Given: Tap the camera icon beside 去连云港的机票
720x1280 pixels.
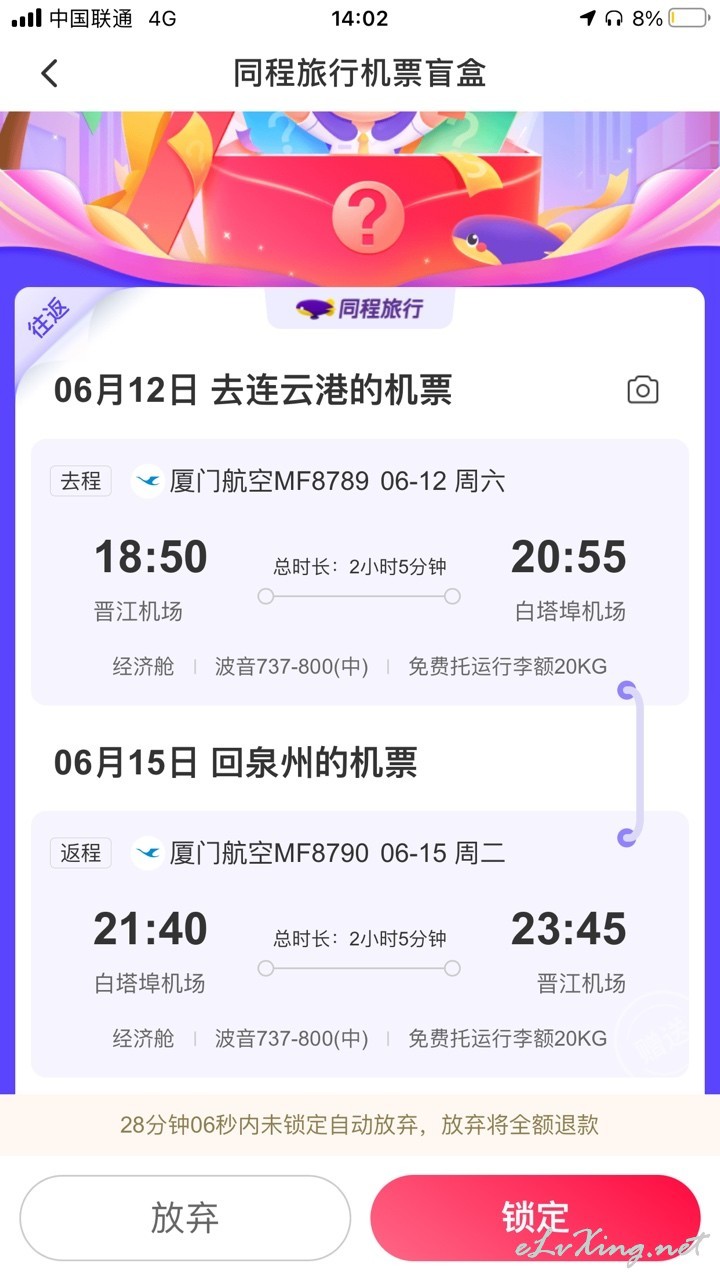Looking at the screenshot, I should click(x=642, y=390).
